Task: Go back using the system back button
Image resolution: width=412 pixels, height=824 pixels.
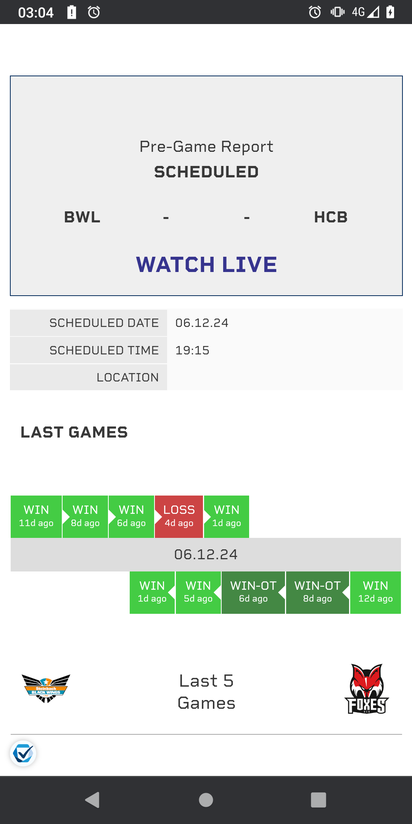Action: 92,799
